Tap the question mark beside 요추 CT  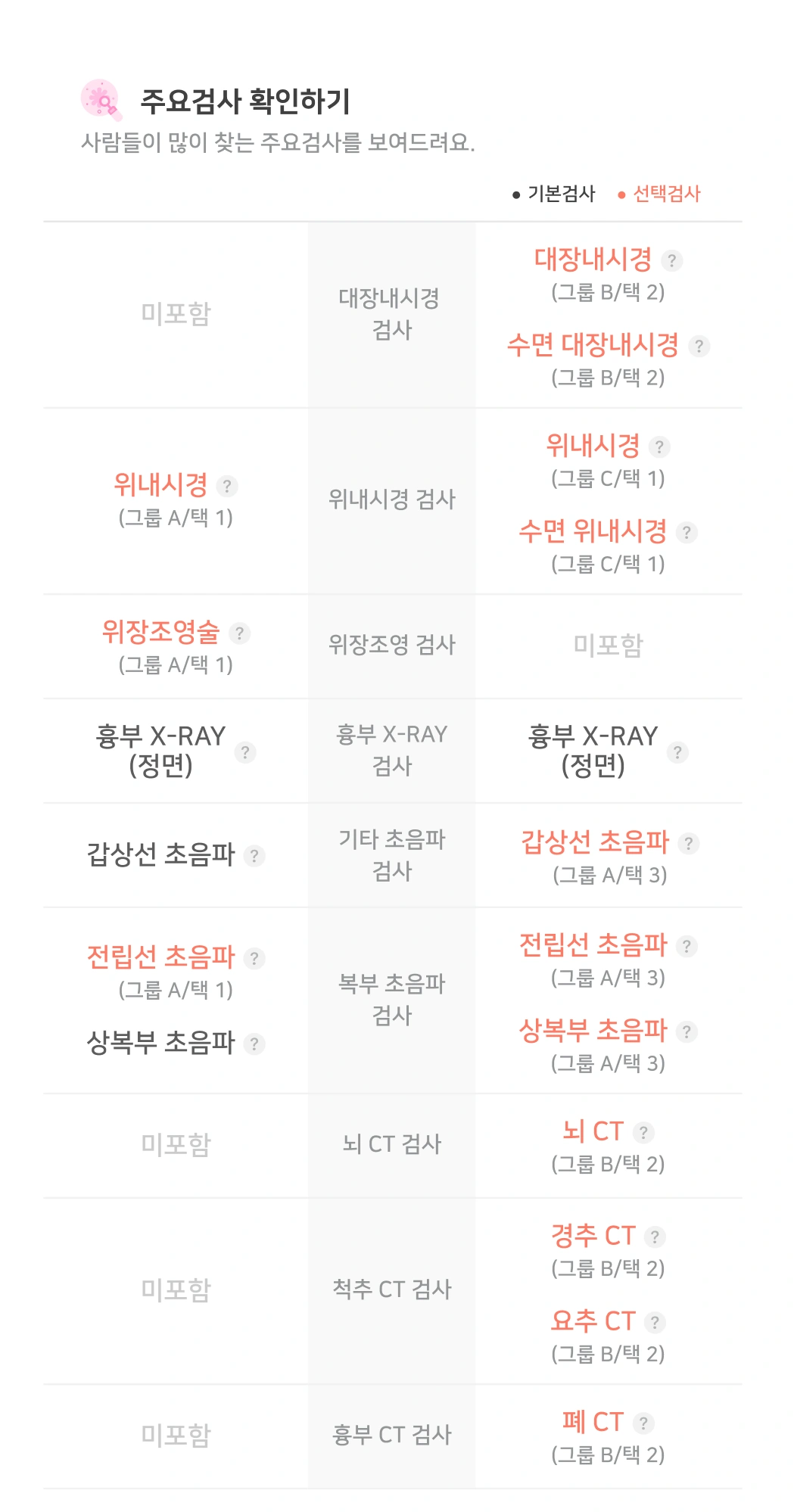655,1322
